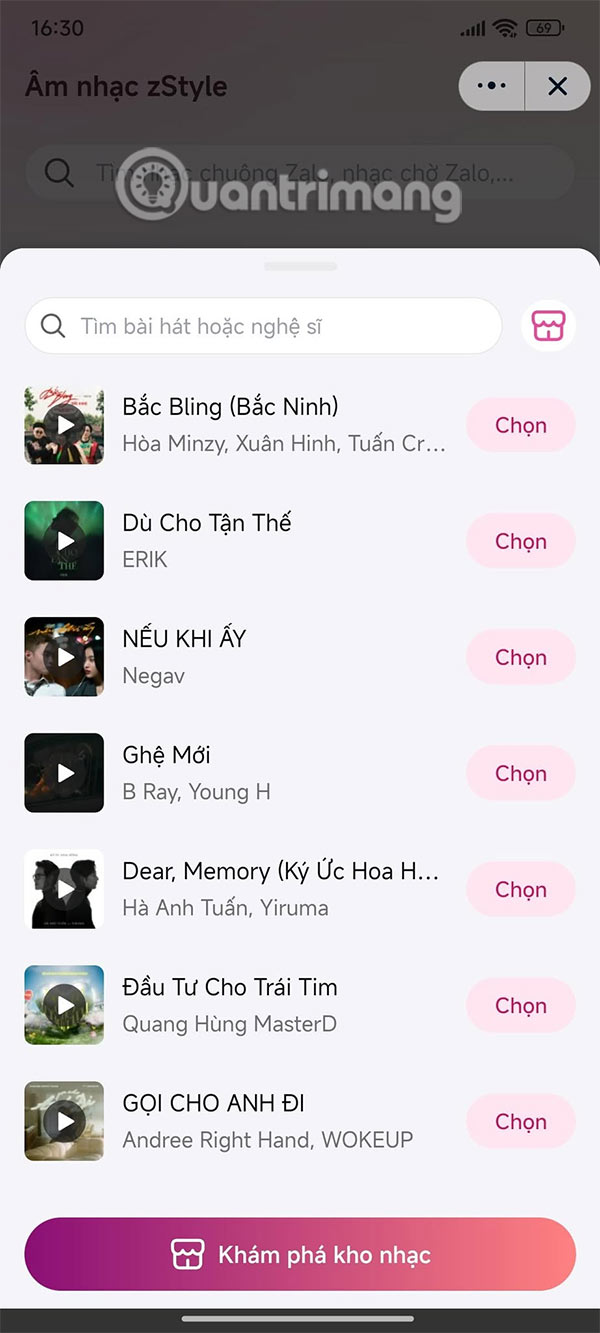Pick NẾU KHI ẤY by Negav
Screen dimensions: 600x1333
point(520,657)
